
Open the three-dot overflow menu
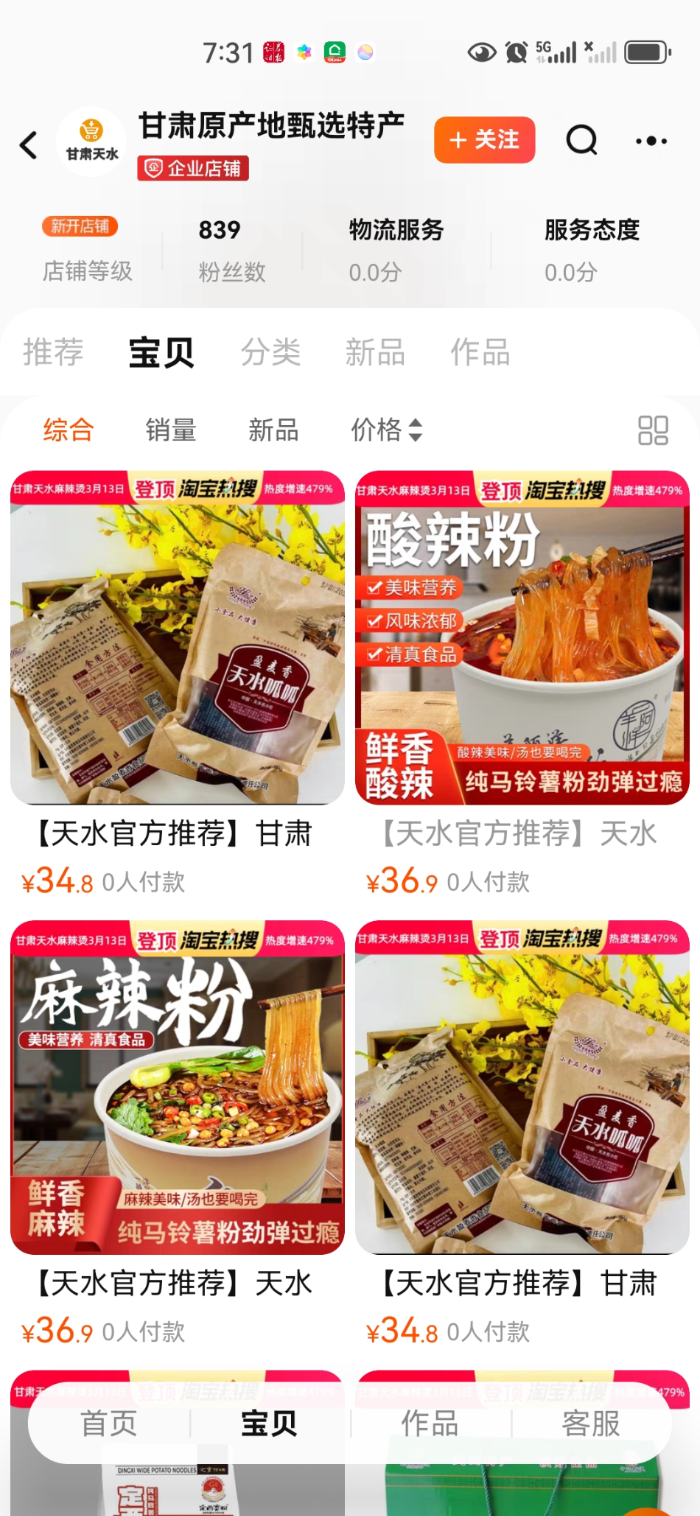tap(651, 142)
